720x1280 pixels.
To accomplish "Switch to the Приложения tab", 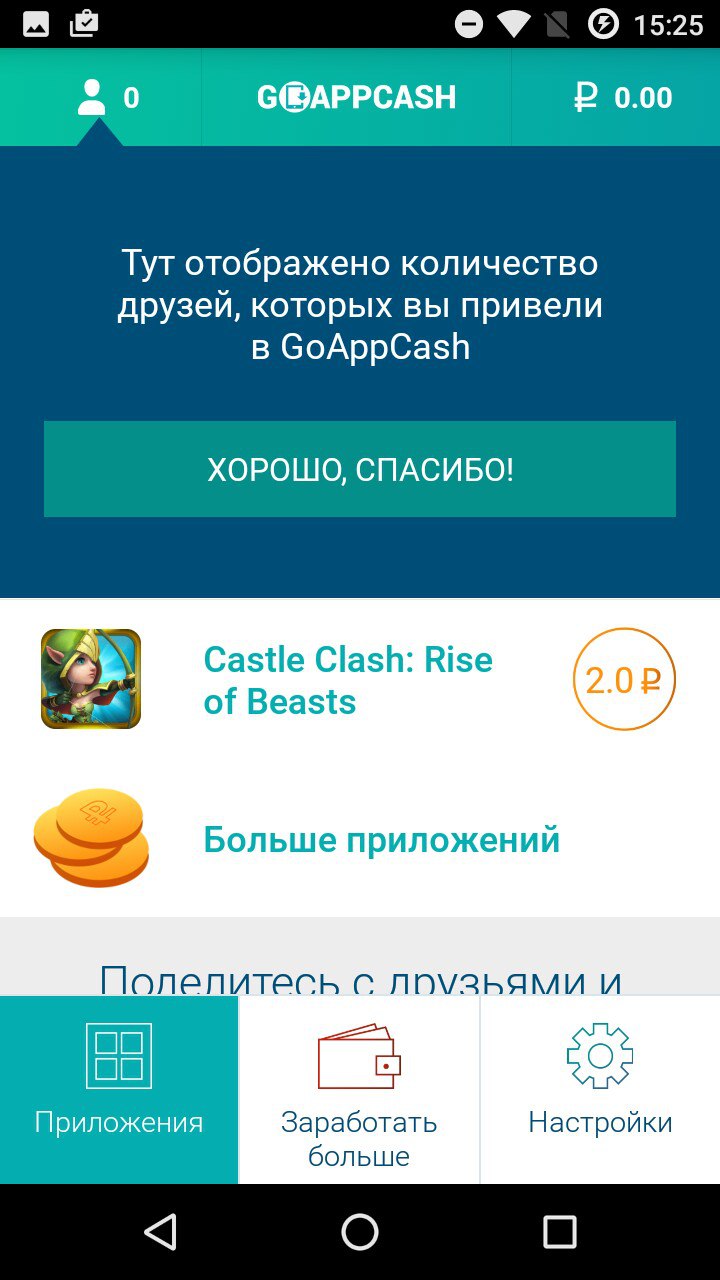I will [119, 1089].
